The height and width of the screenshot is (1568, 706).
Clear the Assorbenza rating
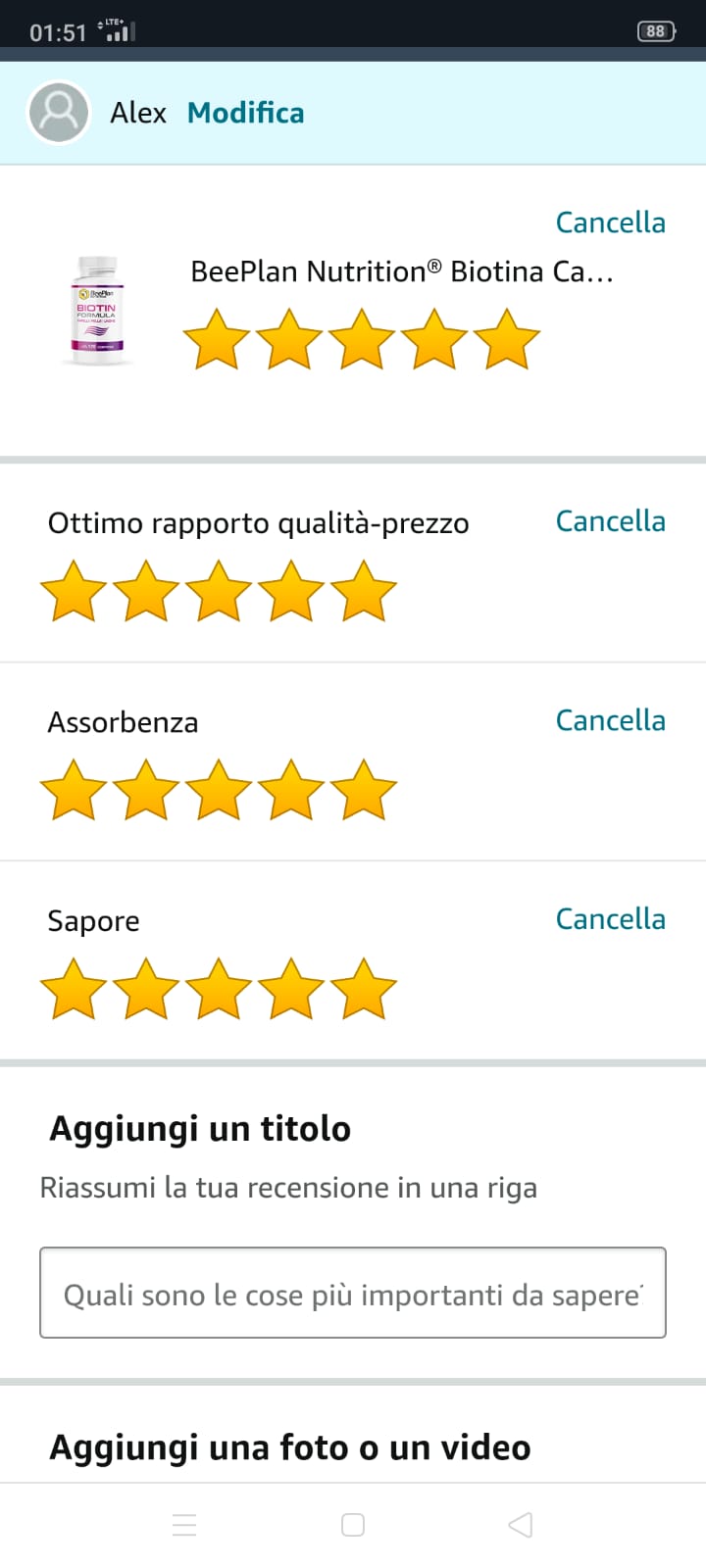(x=610, y=720)
